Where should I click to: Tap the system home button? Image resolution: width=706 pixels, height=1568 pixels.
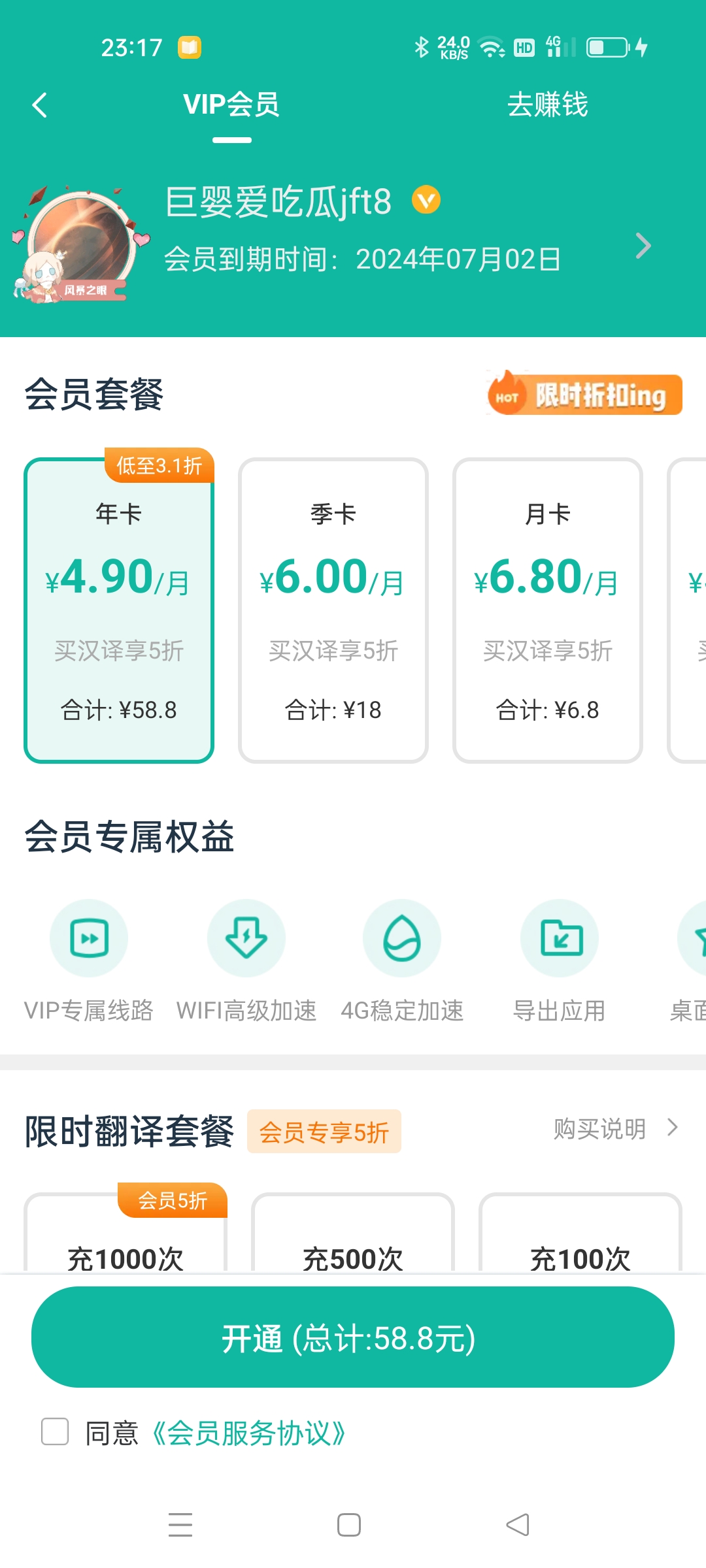coord(349,1525)
